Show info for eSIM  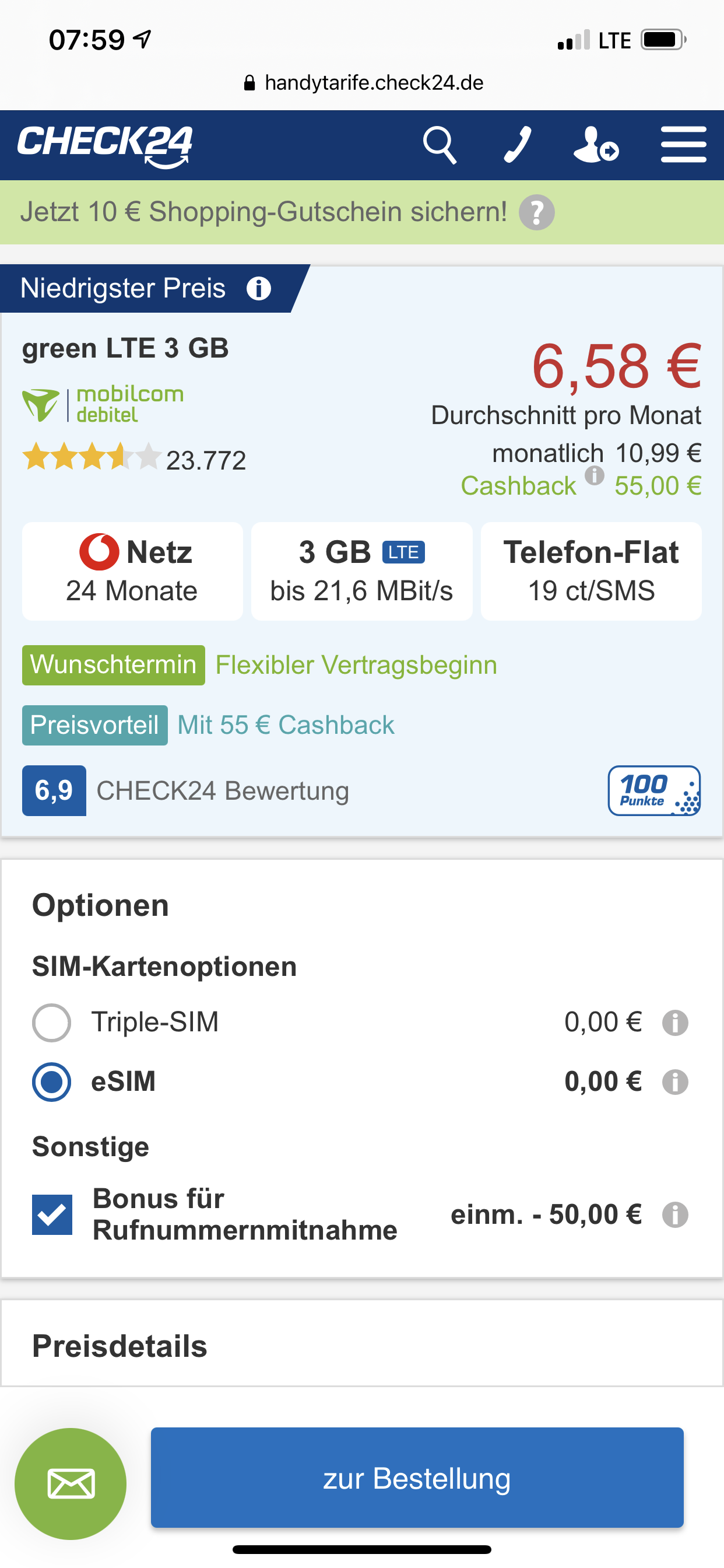point(676,1081)
